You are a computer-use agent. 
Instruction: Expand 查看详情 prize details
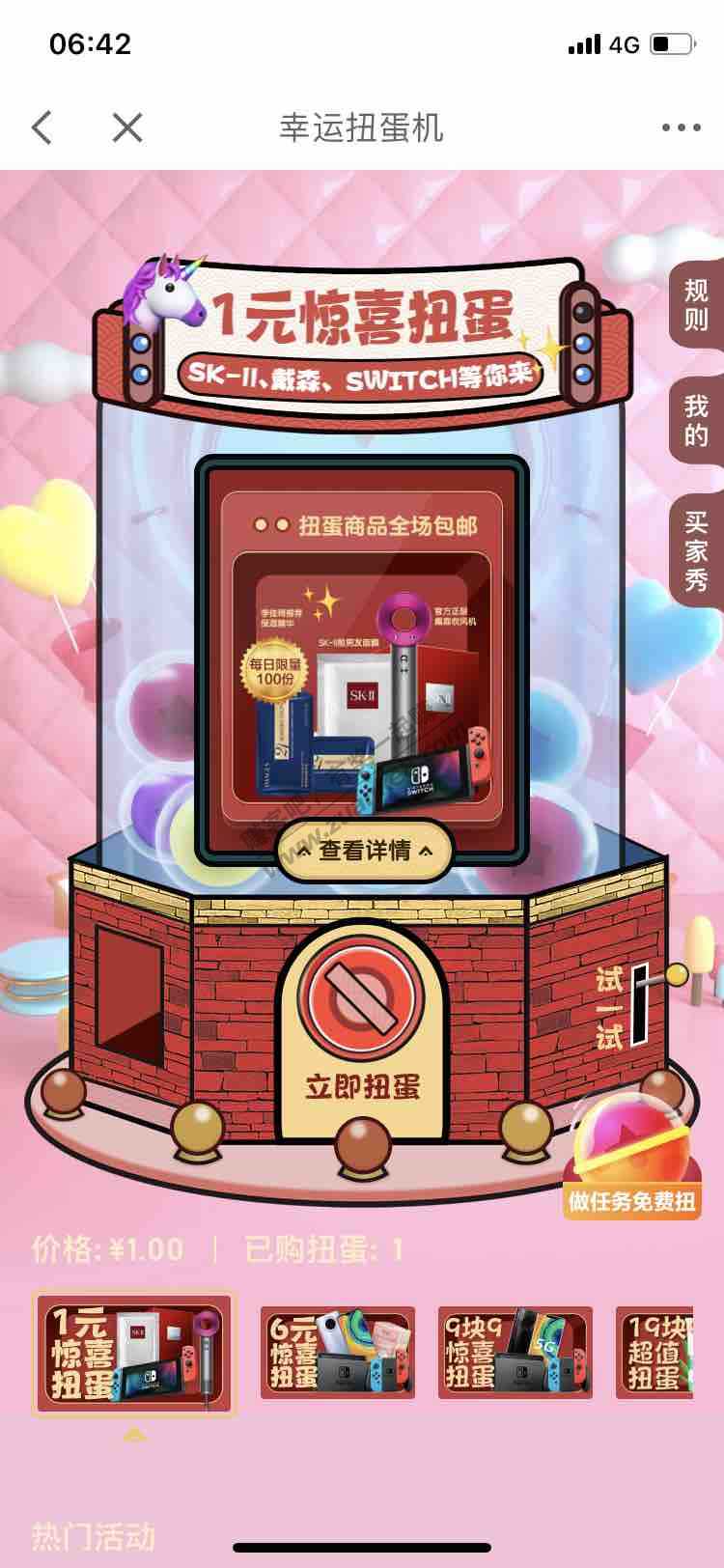click(x=365, y=851)
